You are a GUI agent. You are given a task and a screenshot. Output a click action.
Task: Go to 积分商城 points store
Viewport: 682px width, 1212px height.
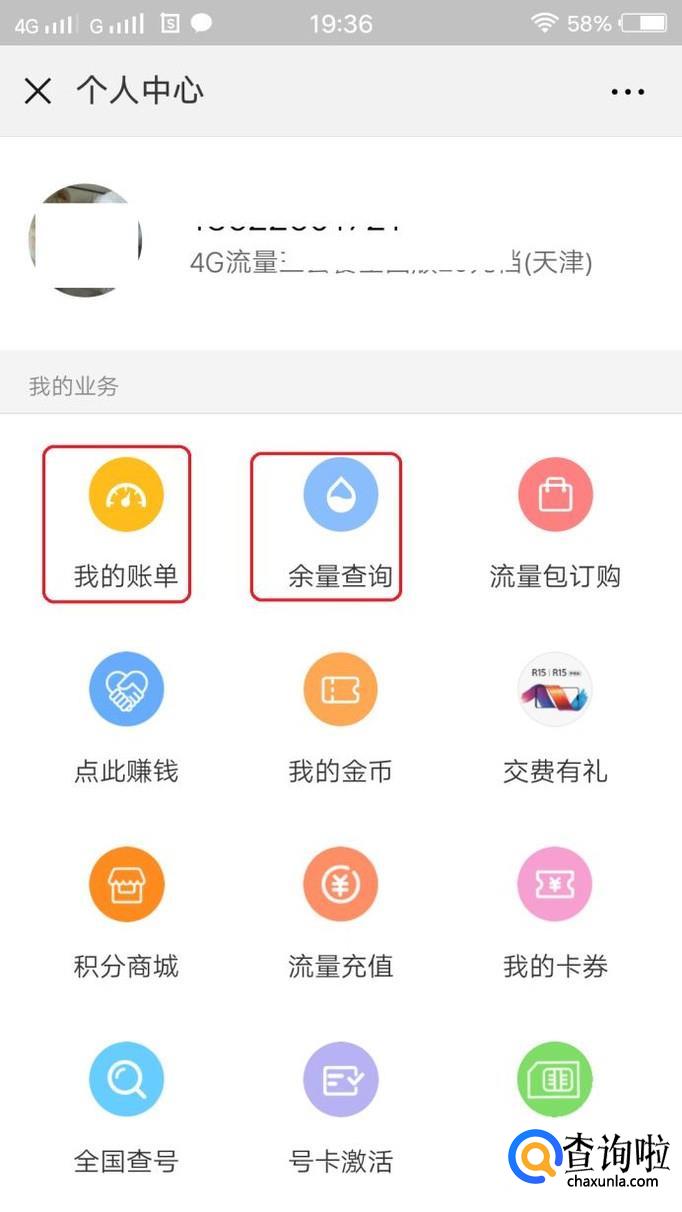point(126,884)
